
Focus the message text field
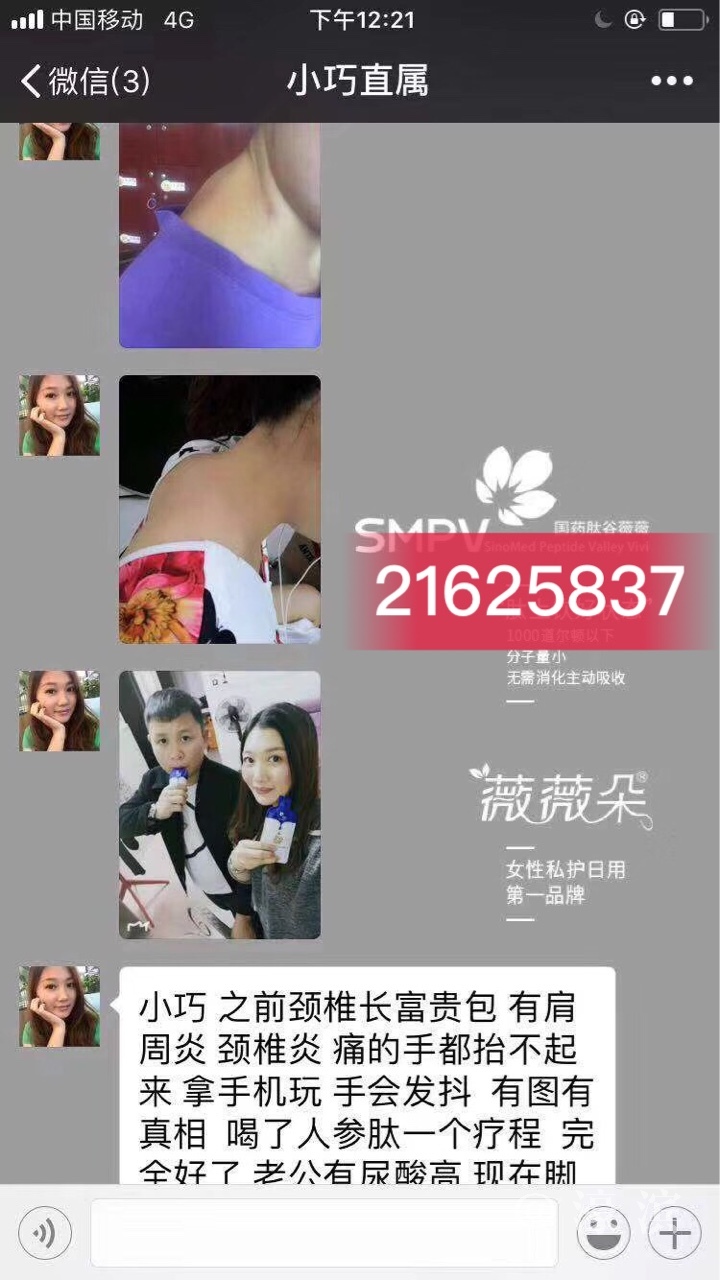323,1233
